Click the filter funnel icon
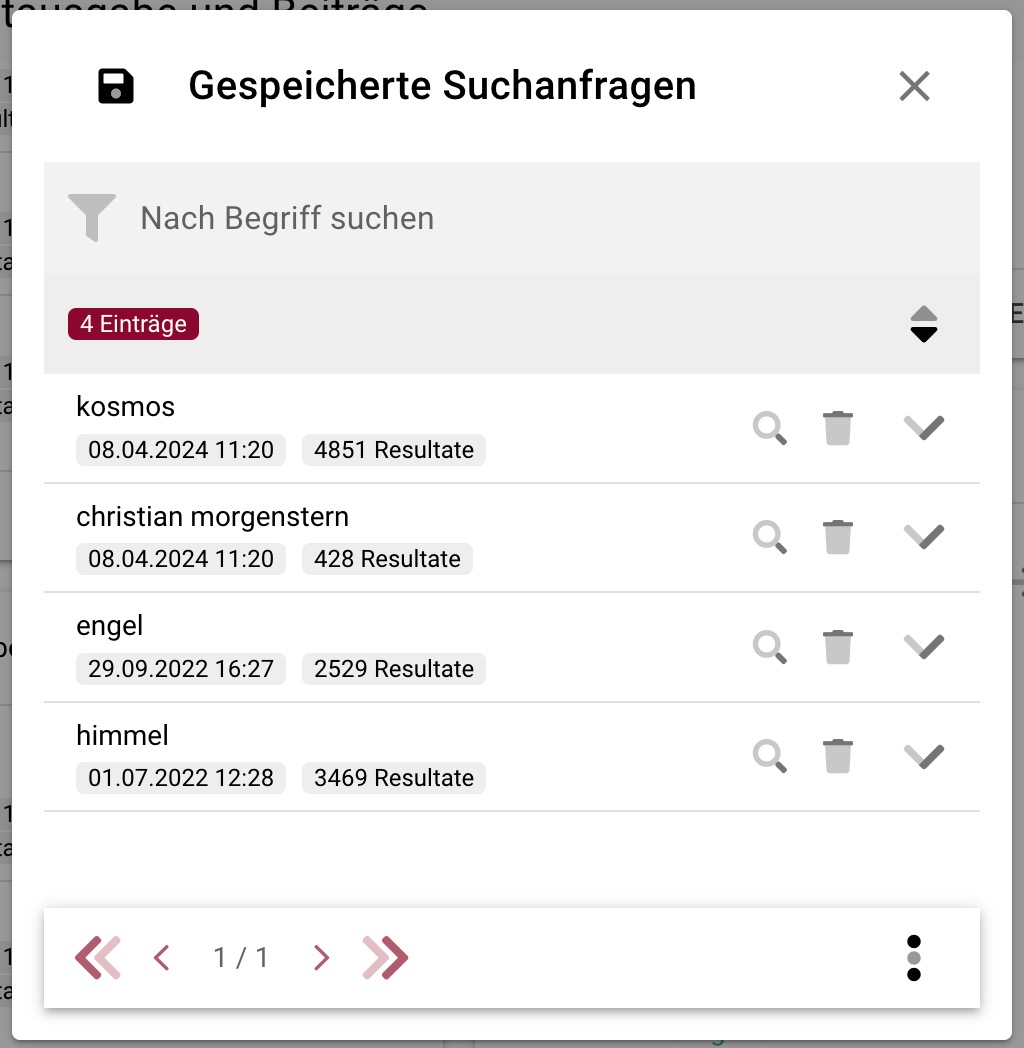The width and height of the screenshot is (1024, 1048). coord(91,216)
